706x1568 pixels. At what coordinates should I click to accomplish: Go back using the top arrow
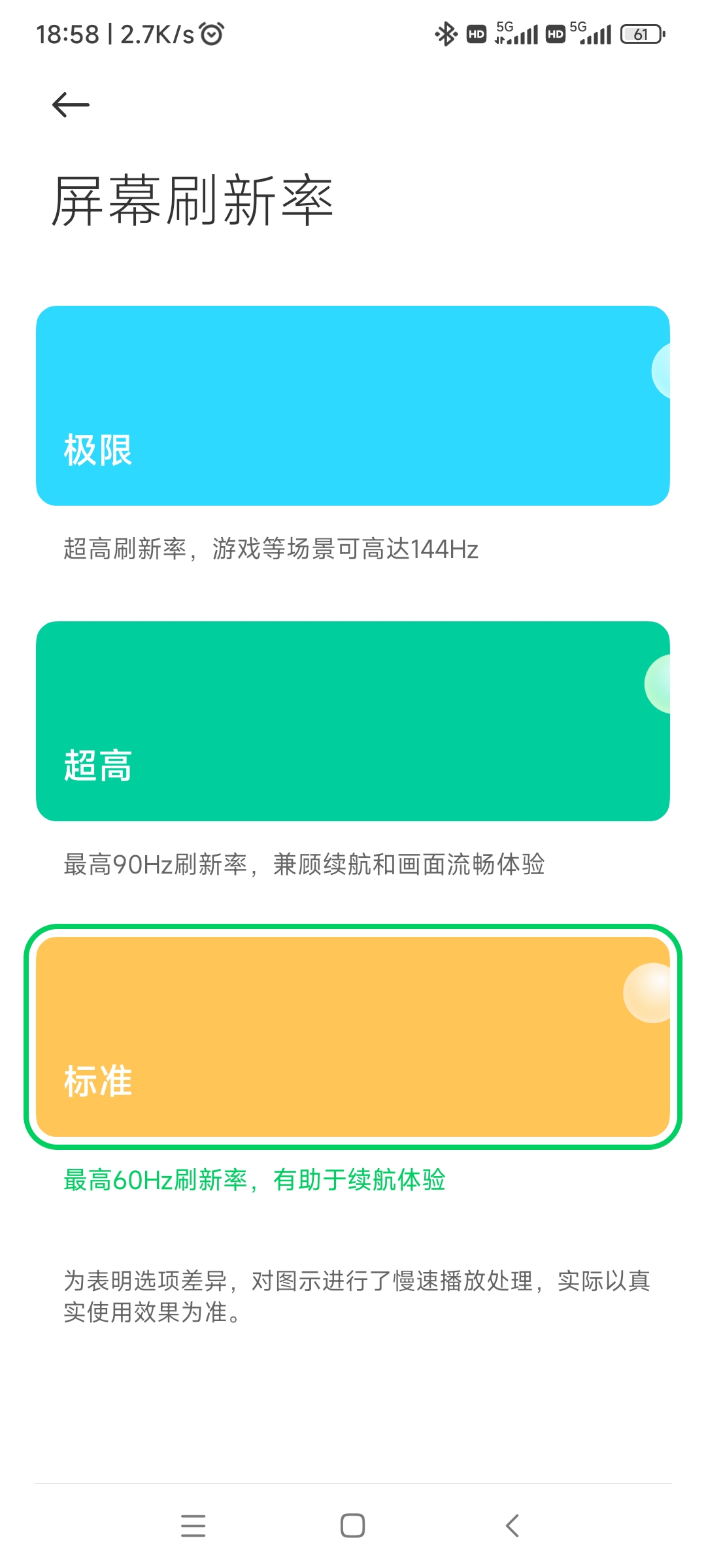[x=71, y=105]
